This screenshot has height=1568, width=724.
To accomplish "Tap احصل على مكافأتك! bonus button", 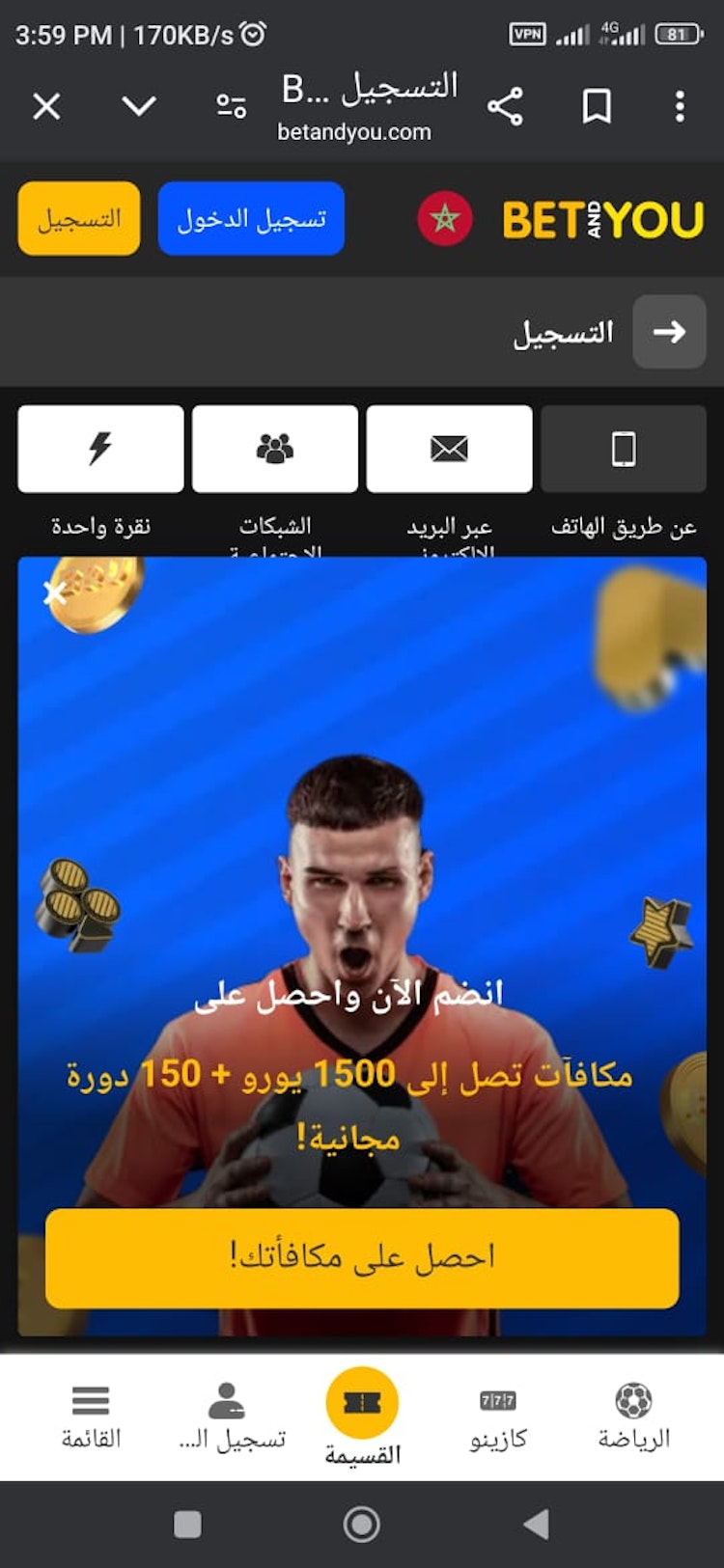I will click(362, 1257).
